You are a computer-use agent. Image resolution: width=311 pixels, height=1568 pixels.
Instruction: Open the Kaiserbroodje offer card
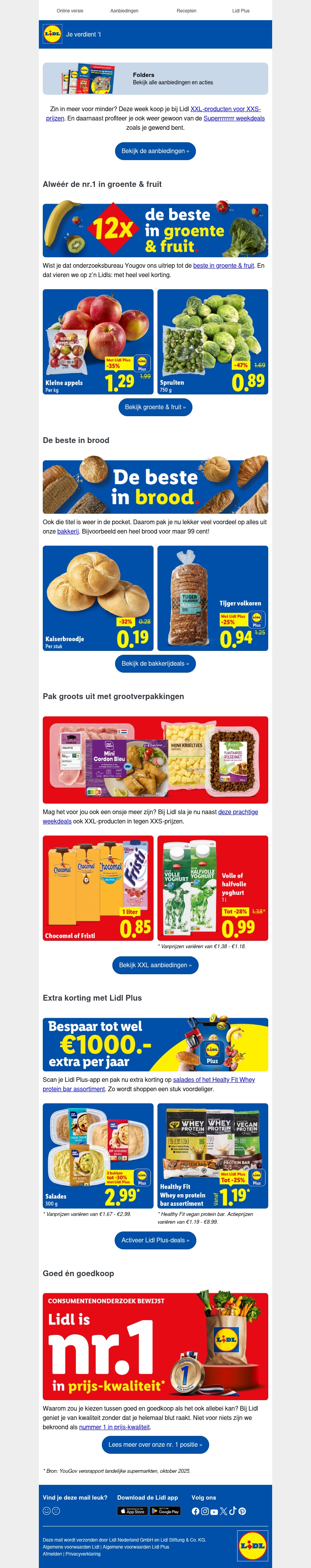tap(98, 598)
